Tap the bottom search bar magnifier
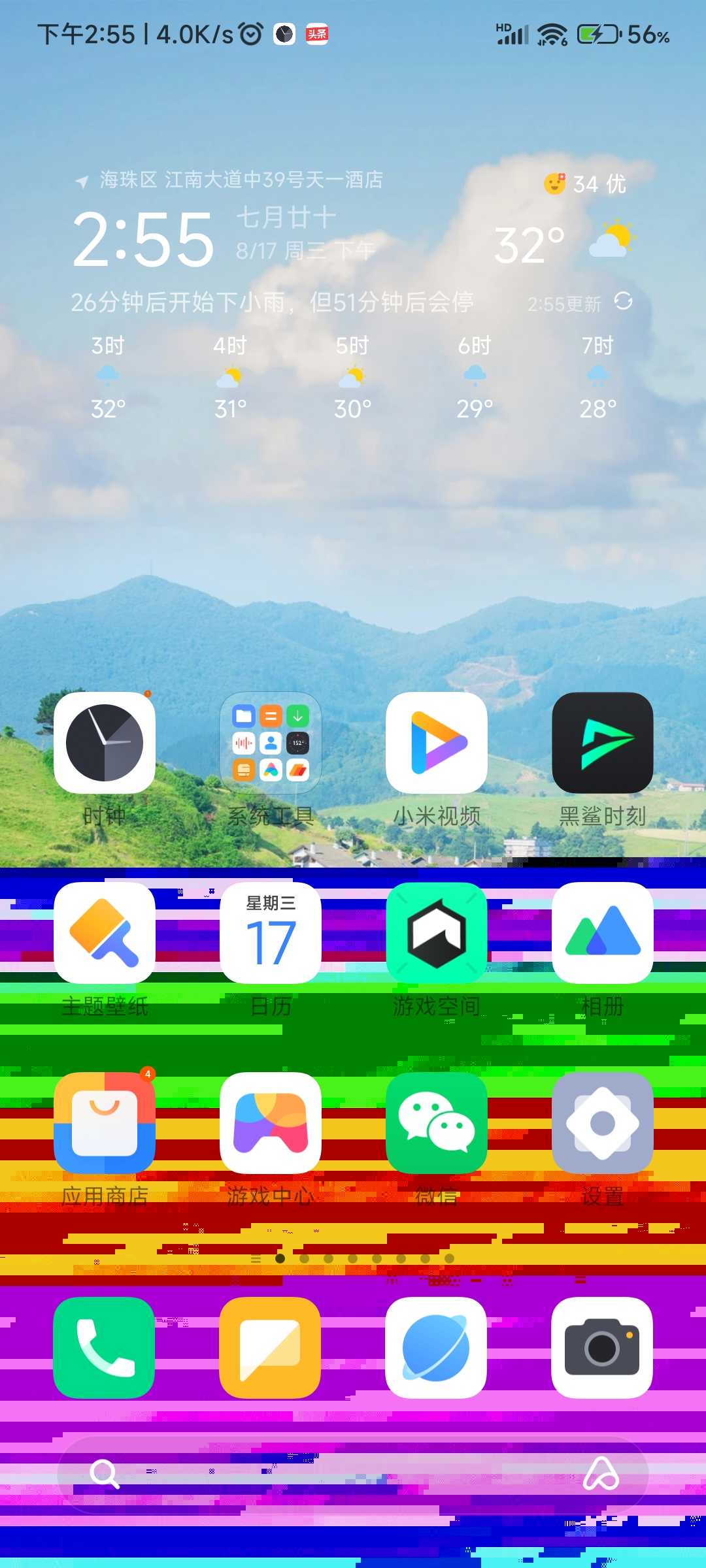The height and width of the screenshot is (1568, 706). click(x=104, y=1475)
